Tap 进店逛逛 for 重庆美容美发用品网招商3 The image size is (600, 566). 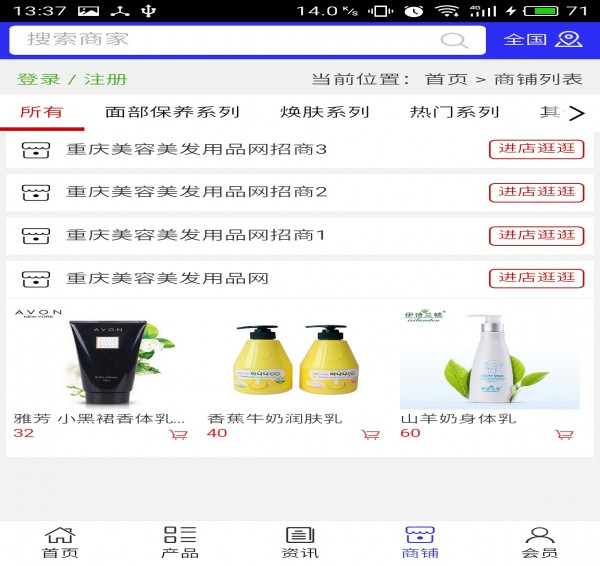(x=536, y=149)
